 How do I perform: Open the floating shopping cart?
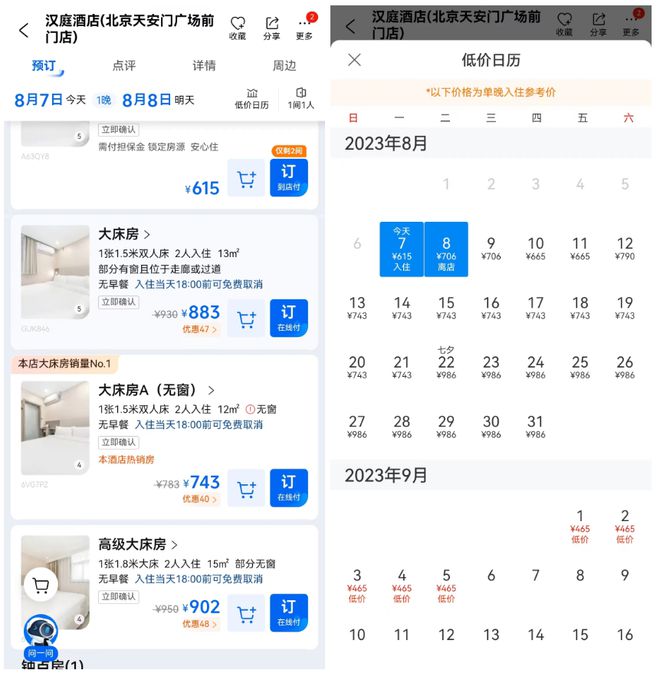42,586
